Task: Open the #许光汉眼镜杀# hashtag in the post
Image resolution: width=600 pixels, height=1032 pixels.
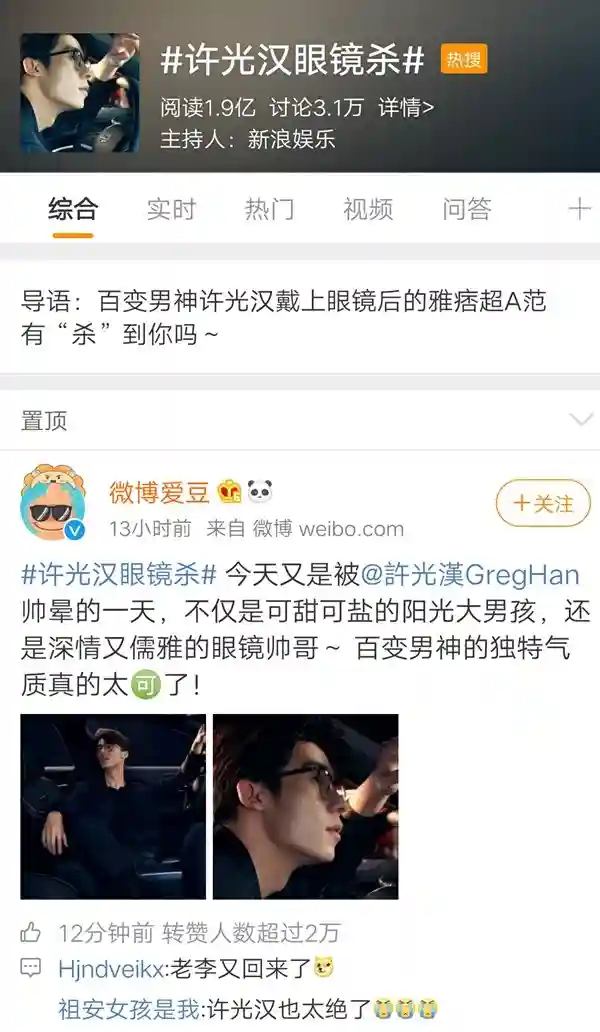Action: (x=119, y=575)
